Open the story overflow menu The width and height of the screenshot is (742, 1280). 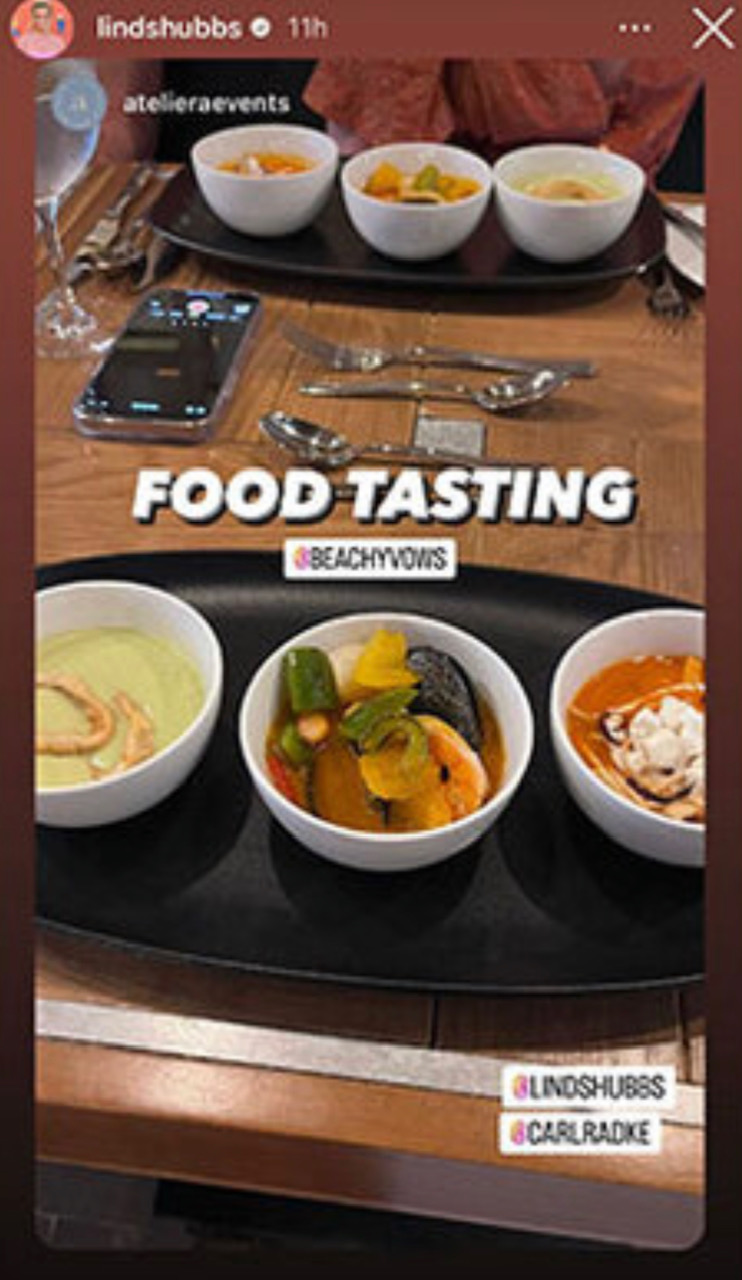point(634,28)
